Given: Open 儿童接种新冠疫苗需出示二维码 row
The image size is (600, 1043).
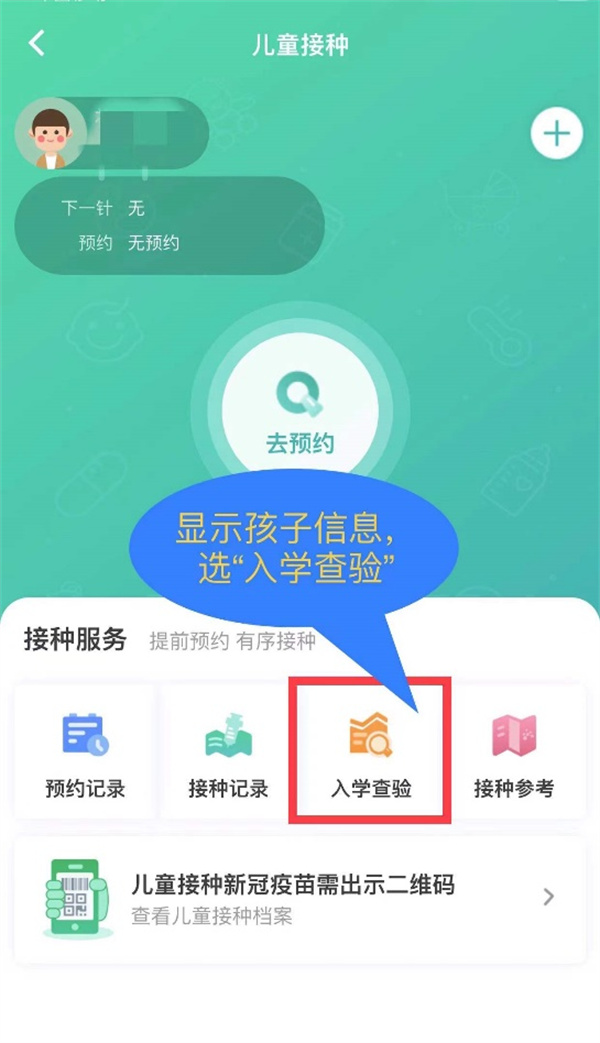Looking at the screenshot, I should click(300, 897).
